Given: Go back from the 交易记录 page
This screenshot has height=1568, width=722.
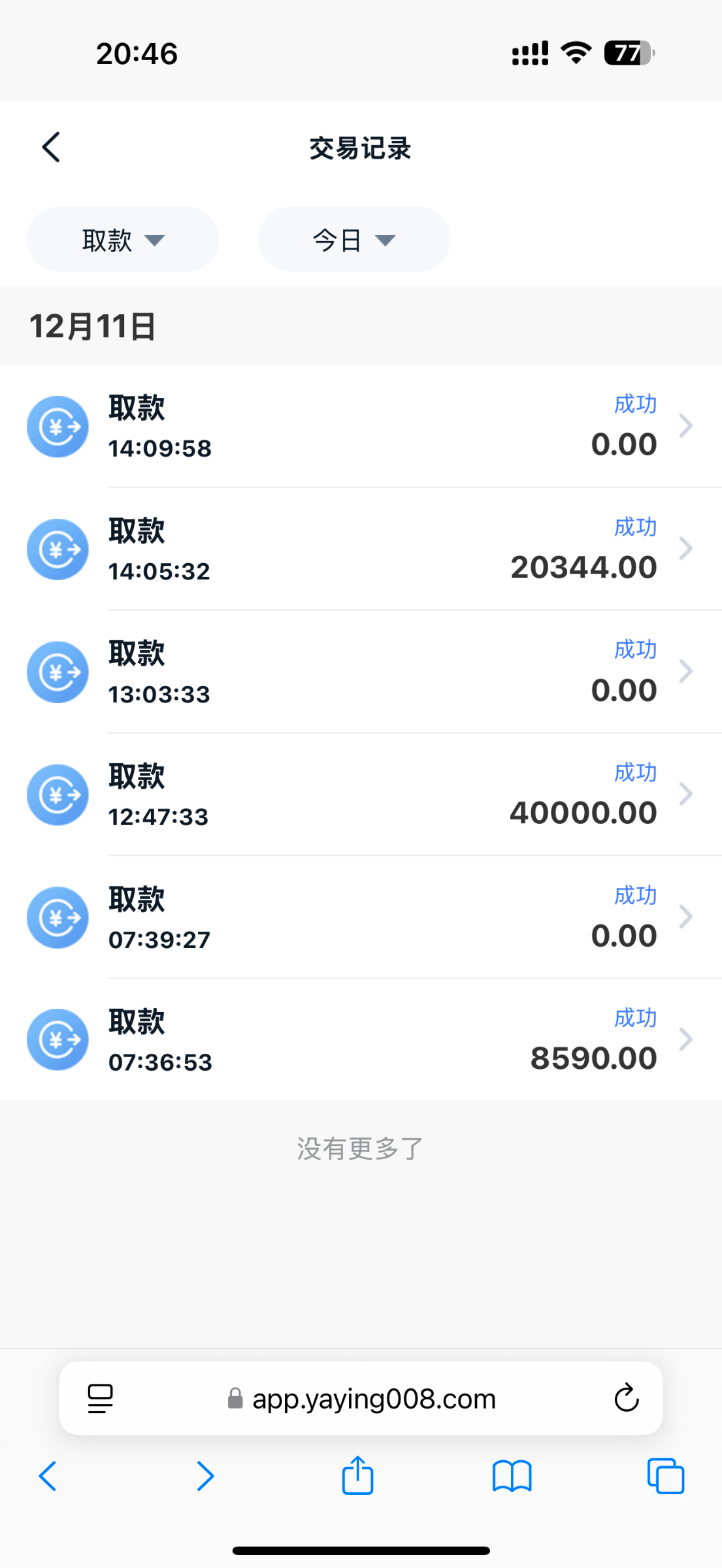Looking at the screenshot, I should (x=51, y=147).
